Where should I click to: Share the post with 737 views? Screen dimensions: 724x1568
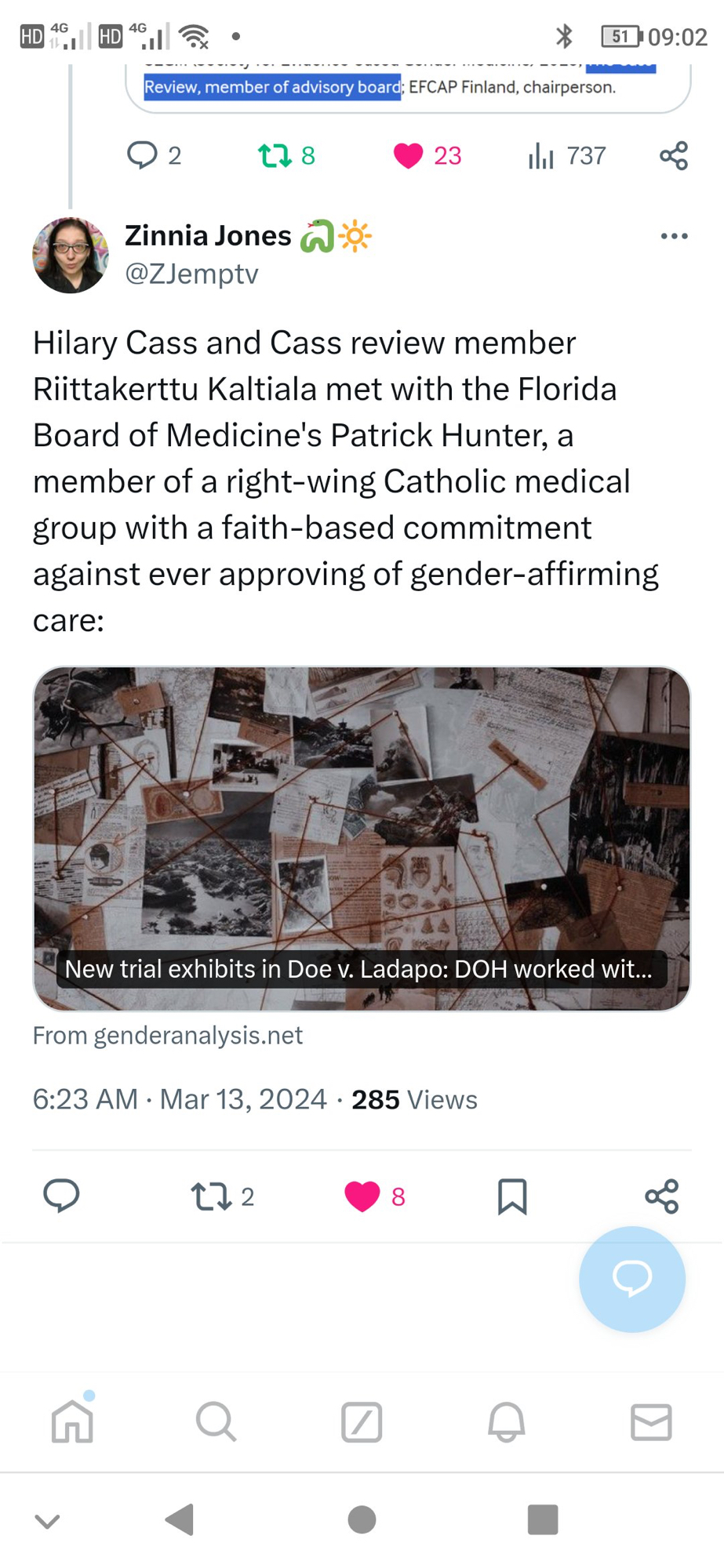(674, 155)
